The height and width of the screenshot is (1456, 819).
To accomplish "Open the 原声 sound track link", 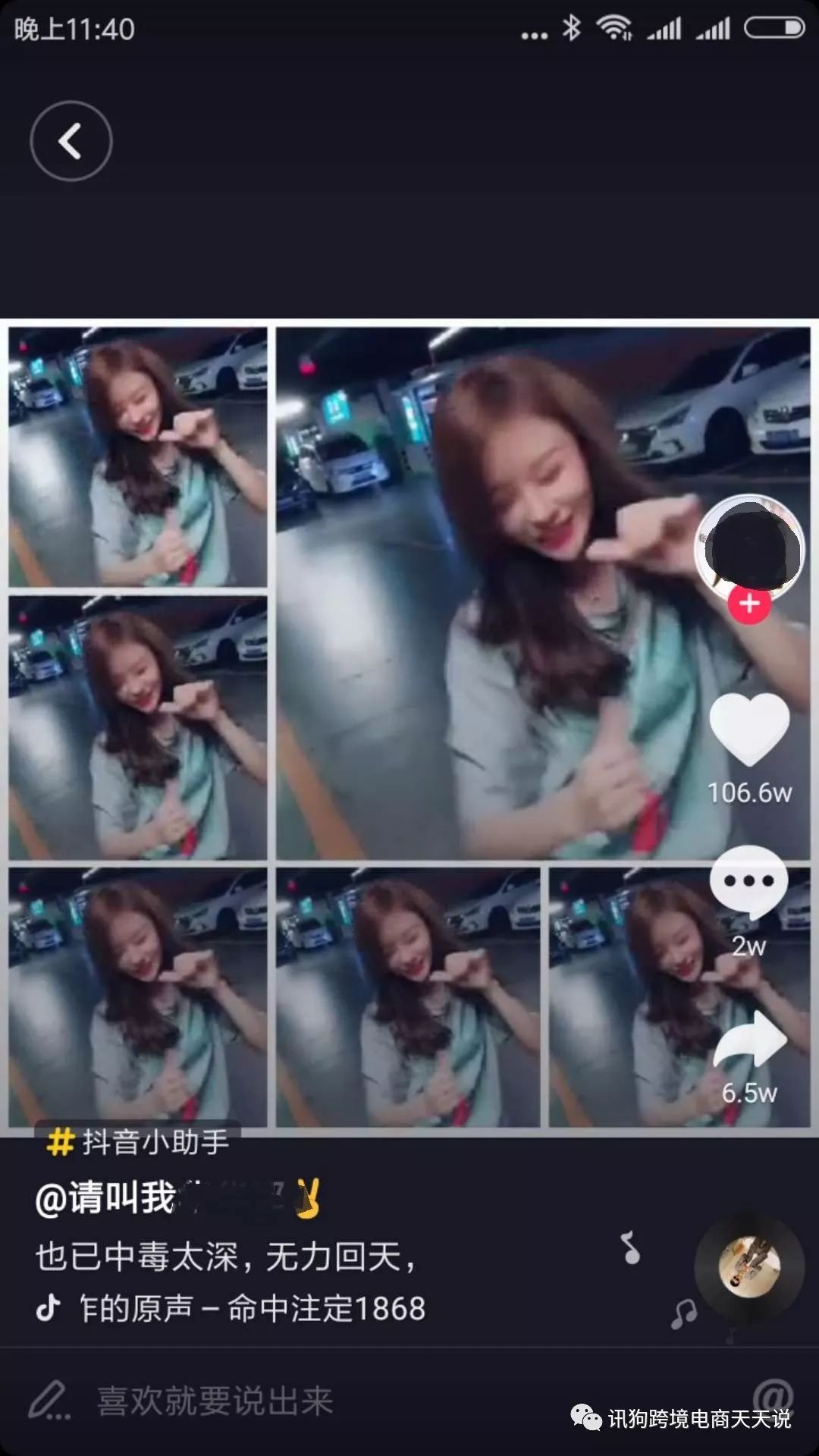I will tap(252, 1309).
